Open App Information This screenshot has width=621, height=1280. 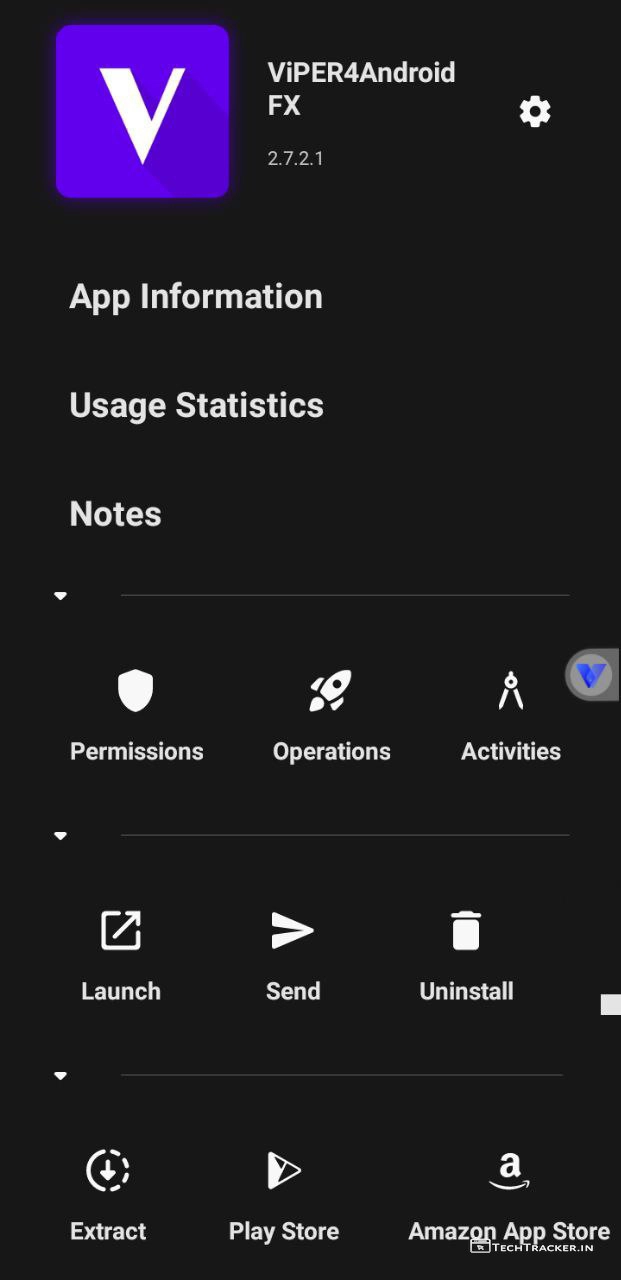[196, 297]
